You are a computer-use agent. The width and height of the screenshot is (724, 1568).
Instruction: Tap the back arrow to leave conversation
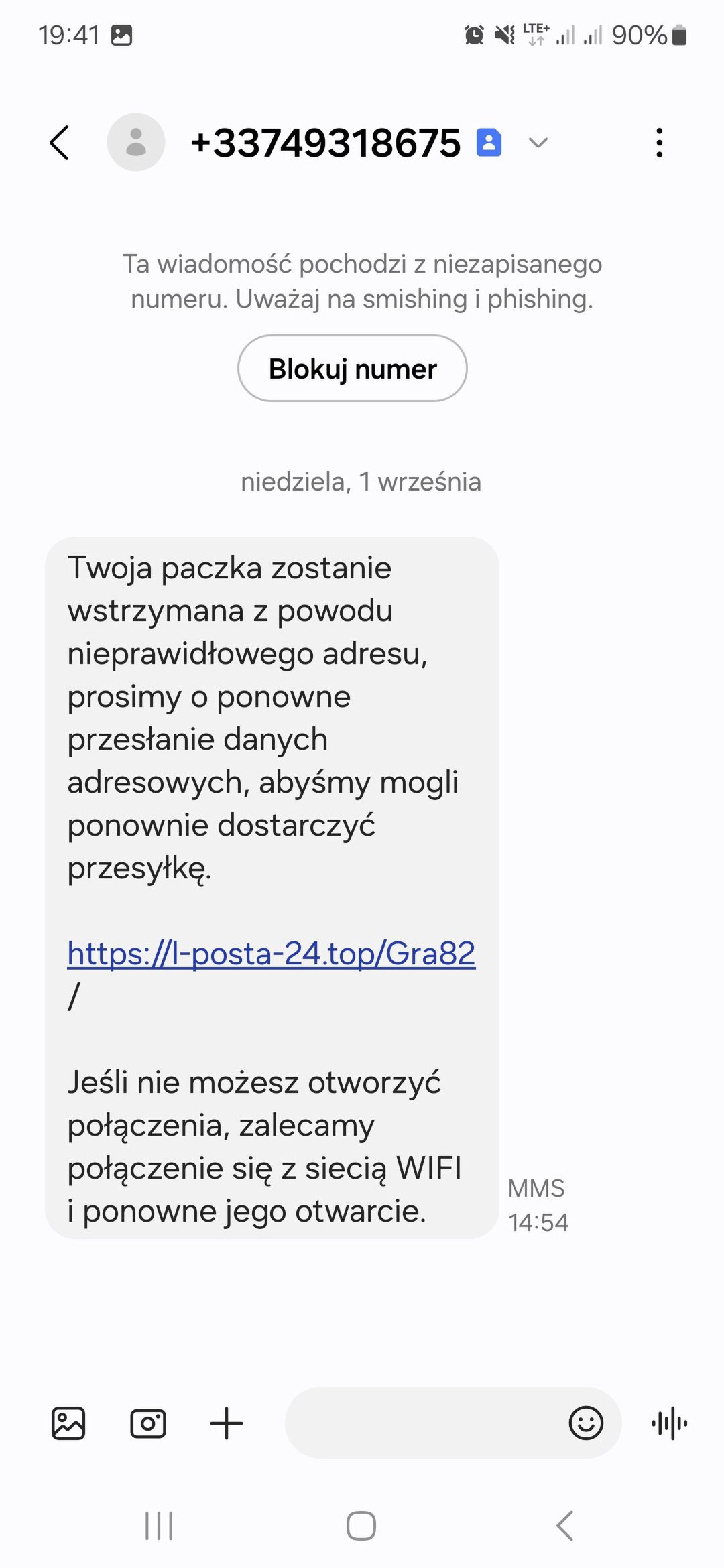59,142
